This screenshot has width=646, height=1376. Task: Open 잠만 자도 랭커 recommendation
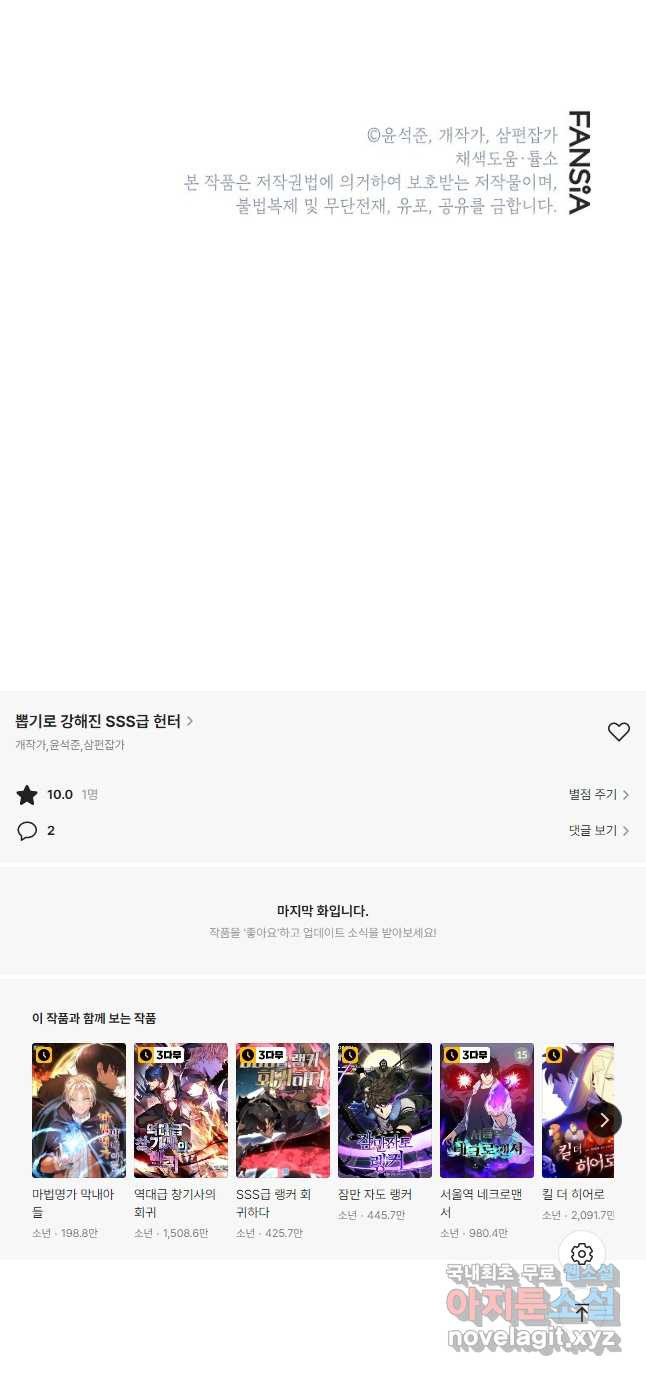click(385, 1110)
